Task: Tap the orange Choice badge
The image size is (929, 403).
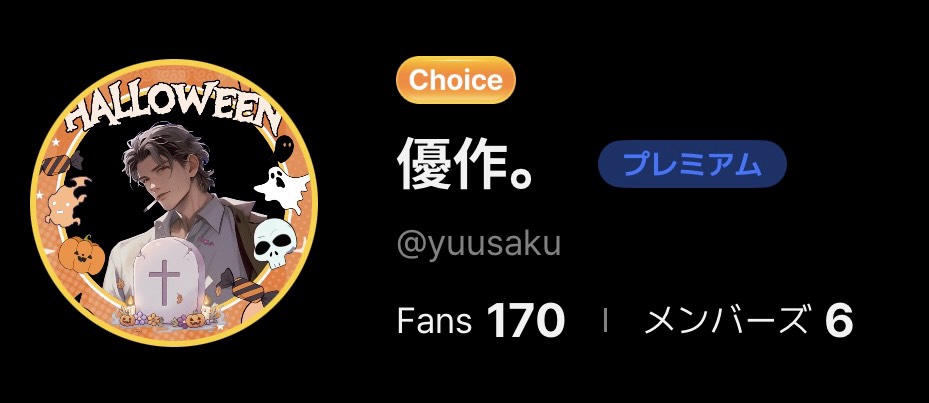Action: (x=455, y=80)
